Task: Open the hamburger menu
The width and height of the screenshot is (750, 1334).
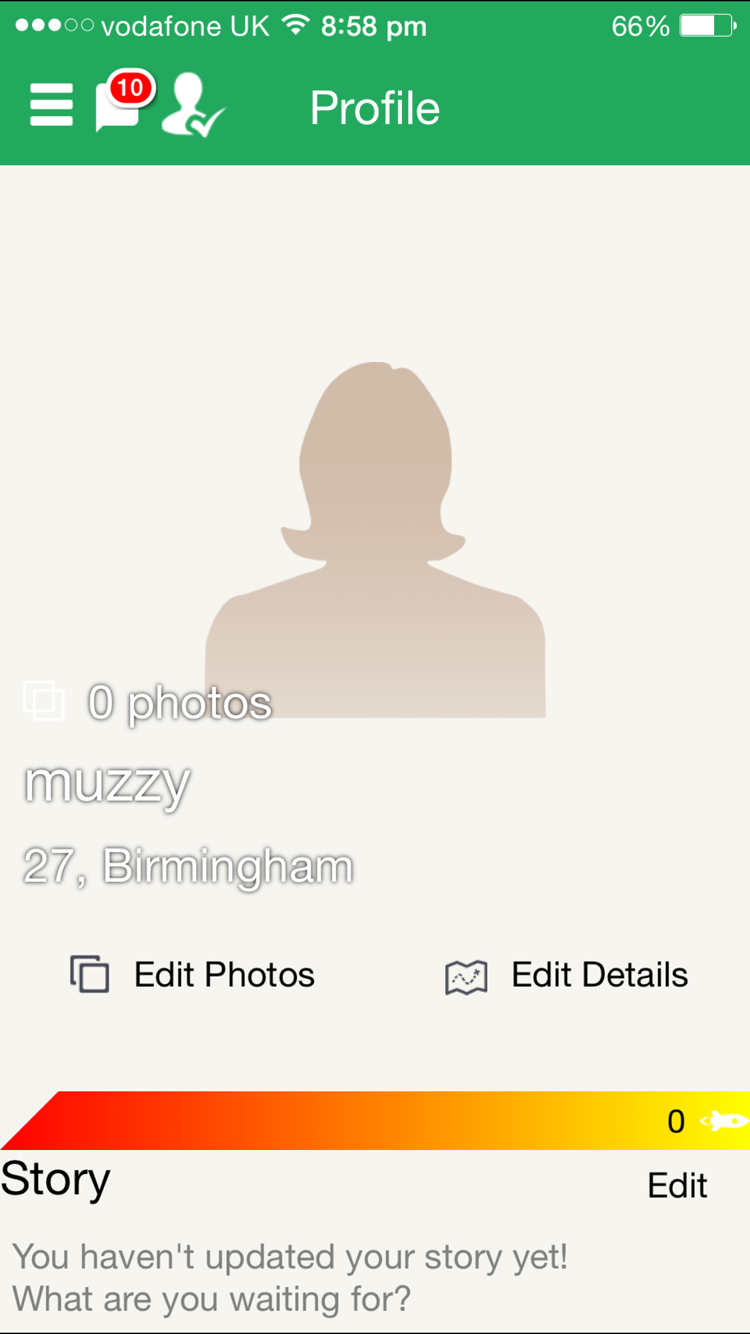Action: pyautogui.click(x=51, y=105)
